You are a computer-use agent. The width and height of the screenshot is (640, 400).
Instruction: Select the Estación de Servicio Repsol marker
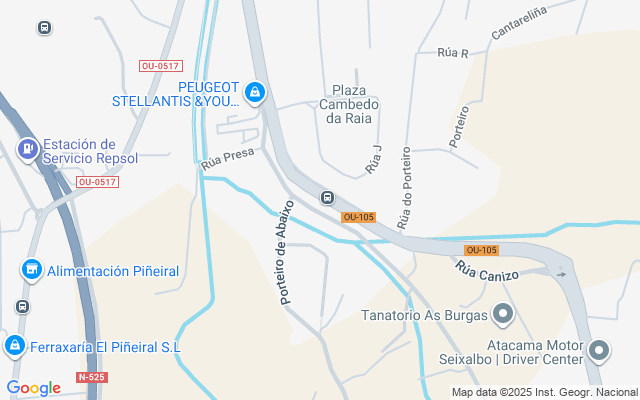[x=28, y=150]
